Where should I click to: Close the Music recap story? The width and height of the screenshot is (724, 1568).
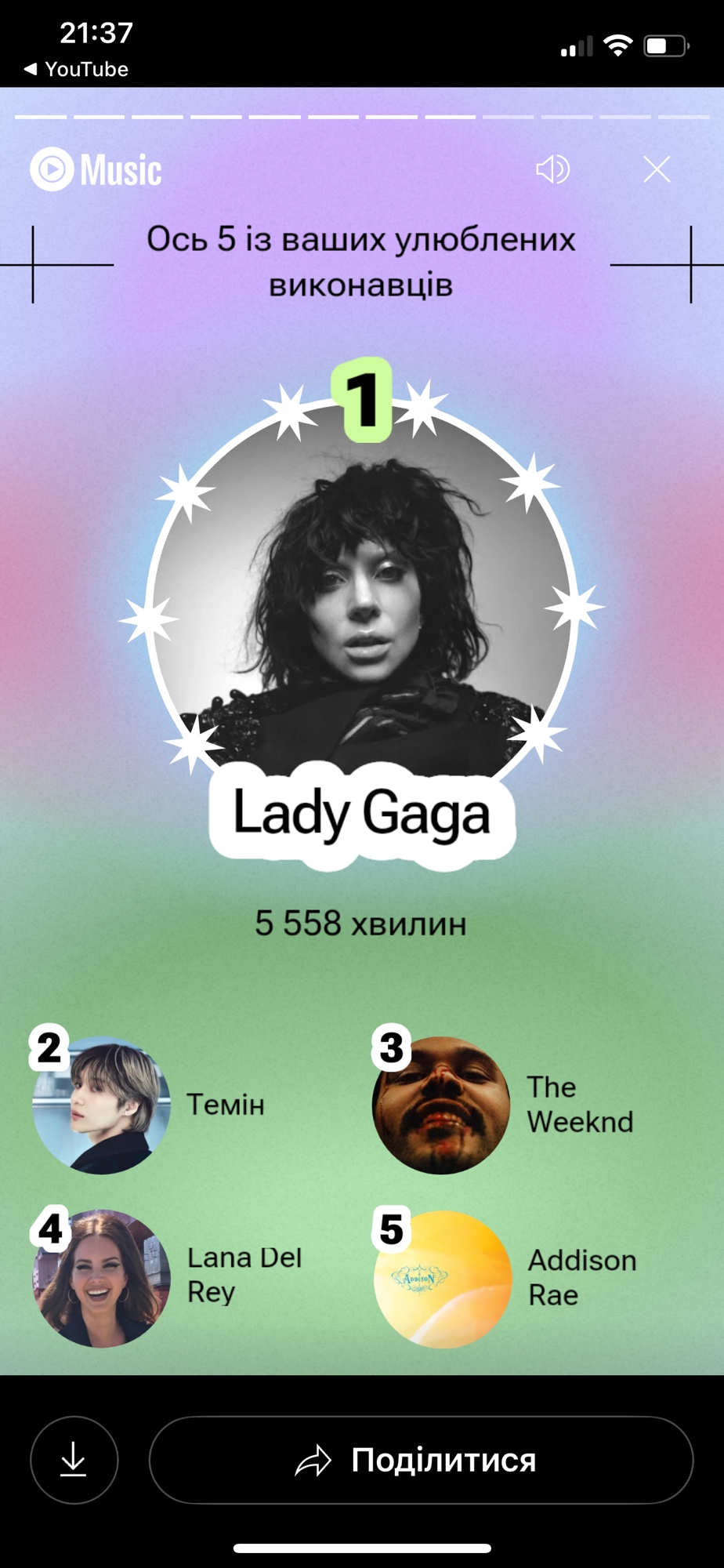tap(657, 169)
